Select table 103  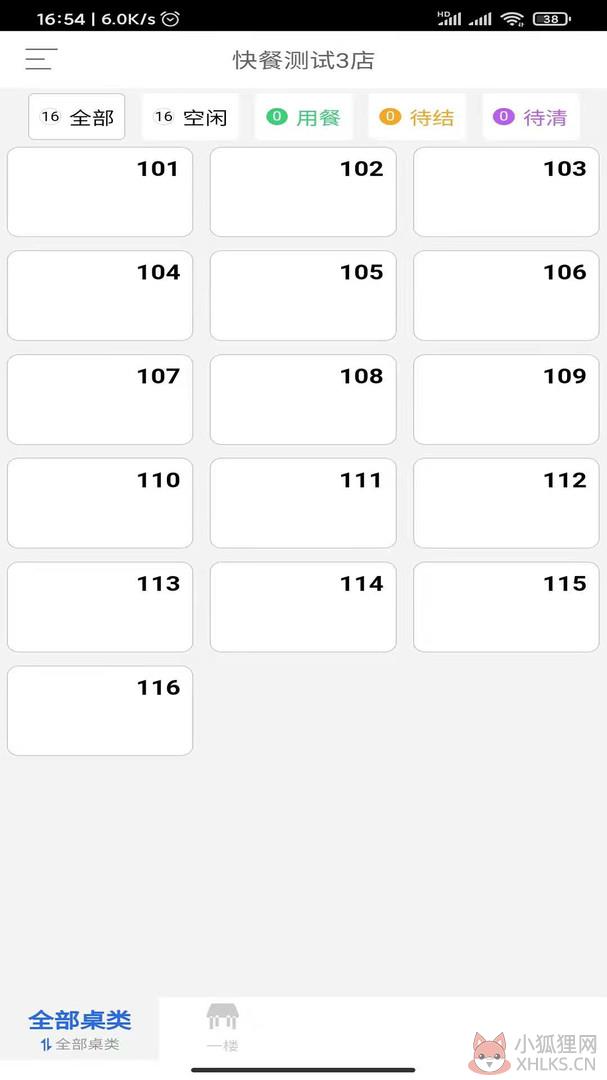click(x=506, y=192)
